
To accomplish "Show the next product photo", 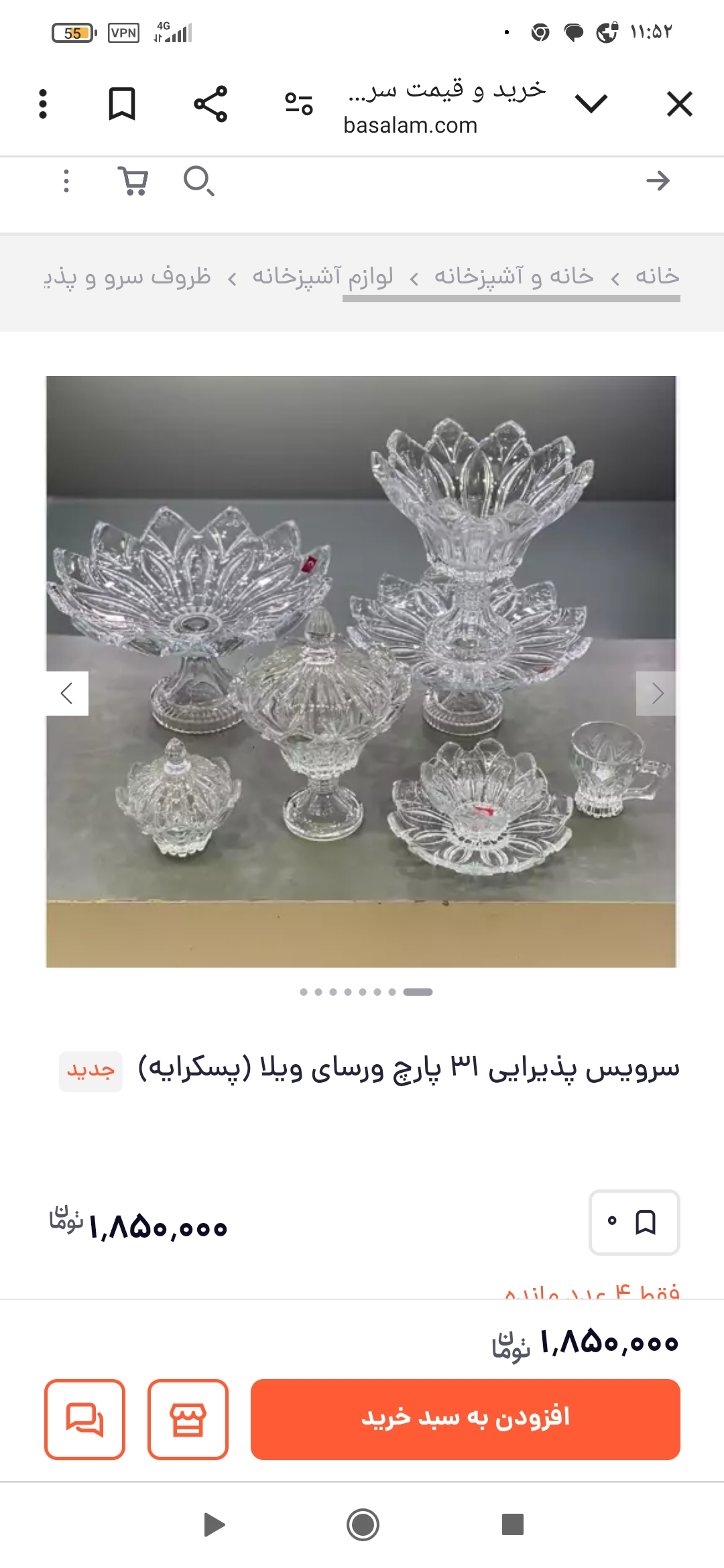I will point(657,694).
